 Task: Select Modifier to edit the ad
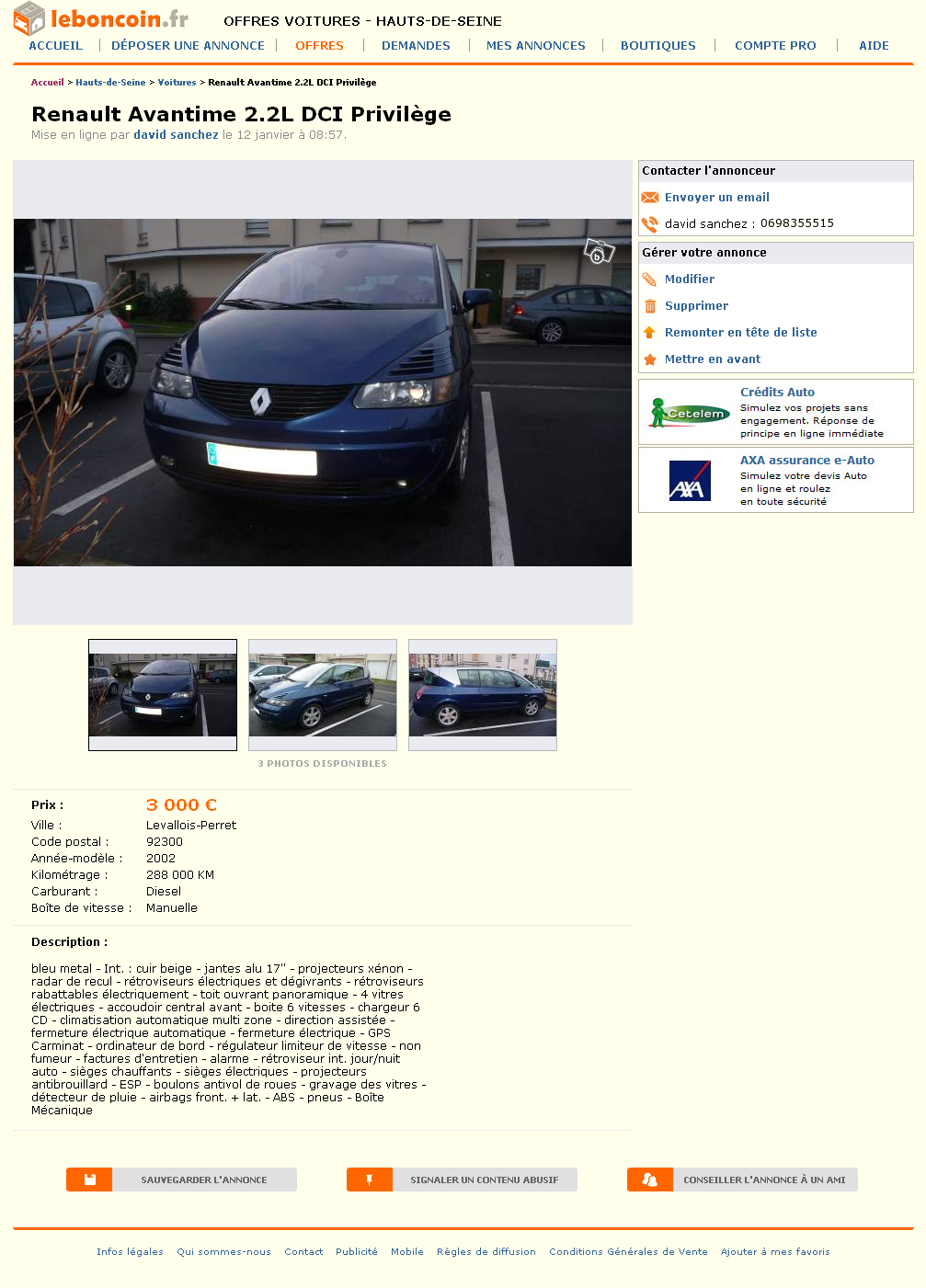point(689,279)
